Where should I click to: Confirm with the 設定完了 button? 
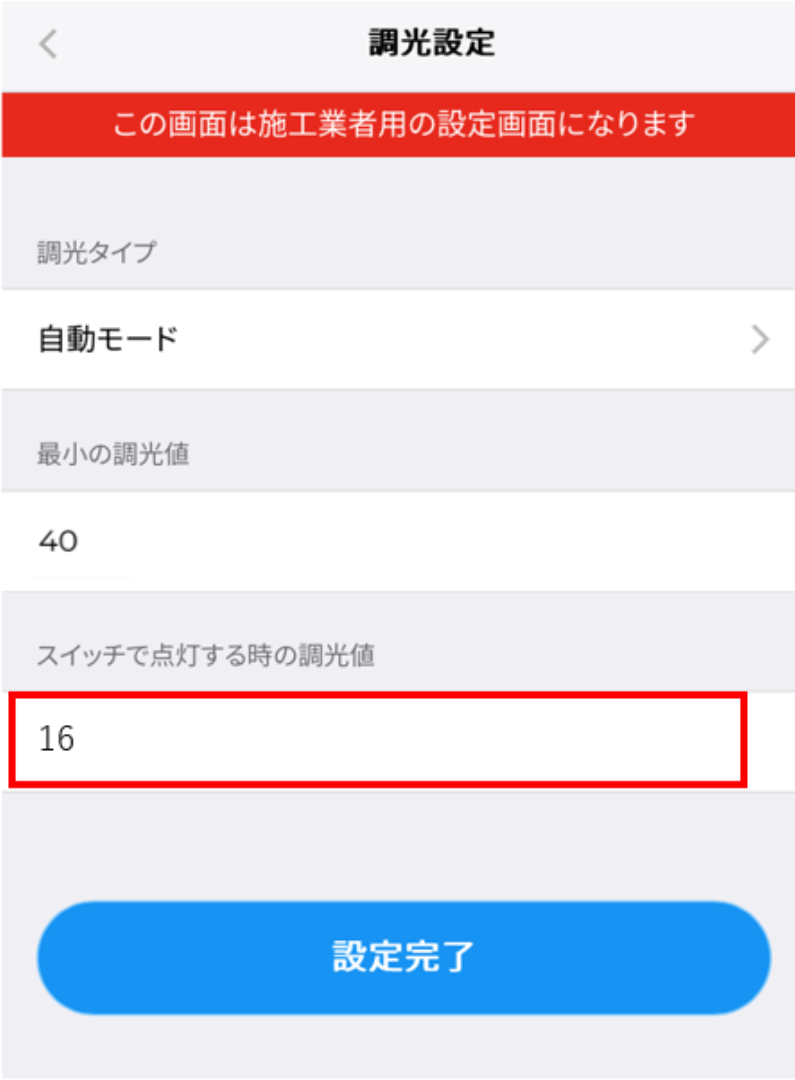[x=403, y=957]
